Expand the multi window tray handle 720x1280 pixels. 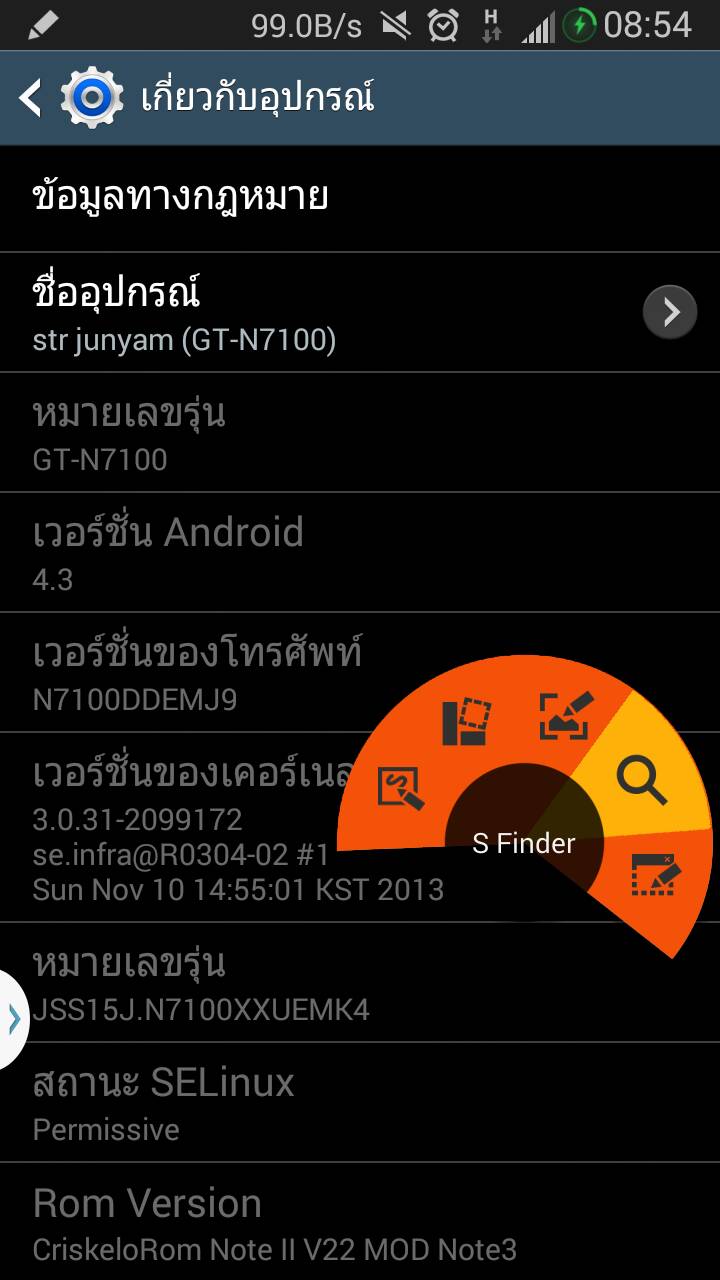pos(13,1018)
